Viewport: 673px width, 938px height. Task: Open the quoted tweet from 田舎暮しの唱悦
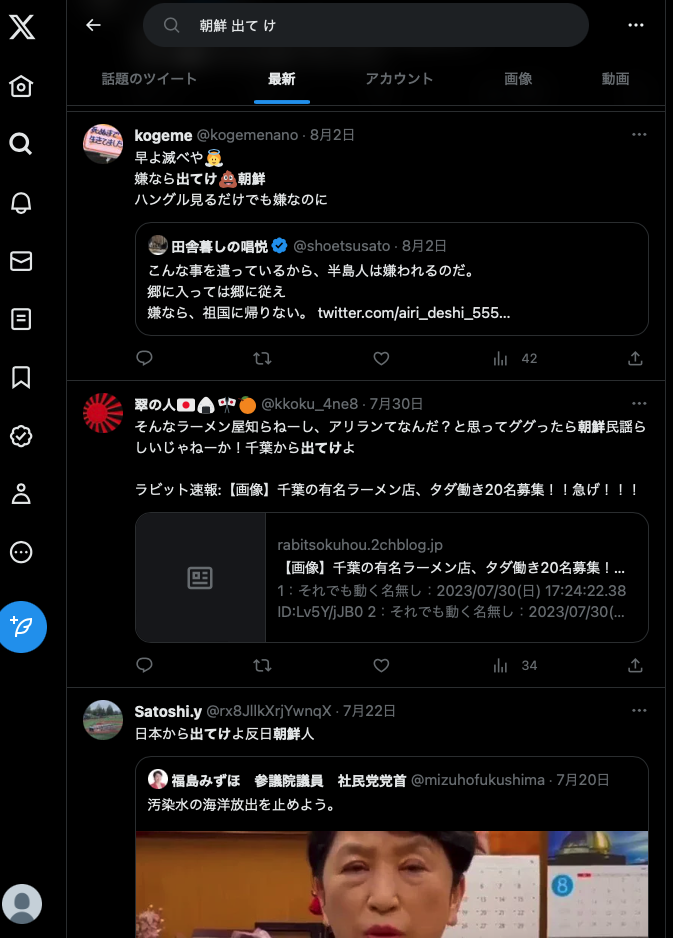[x=392, y=279]
